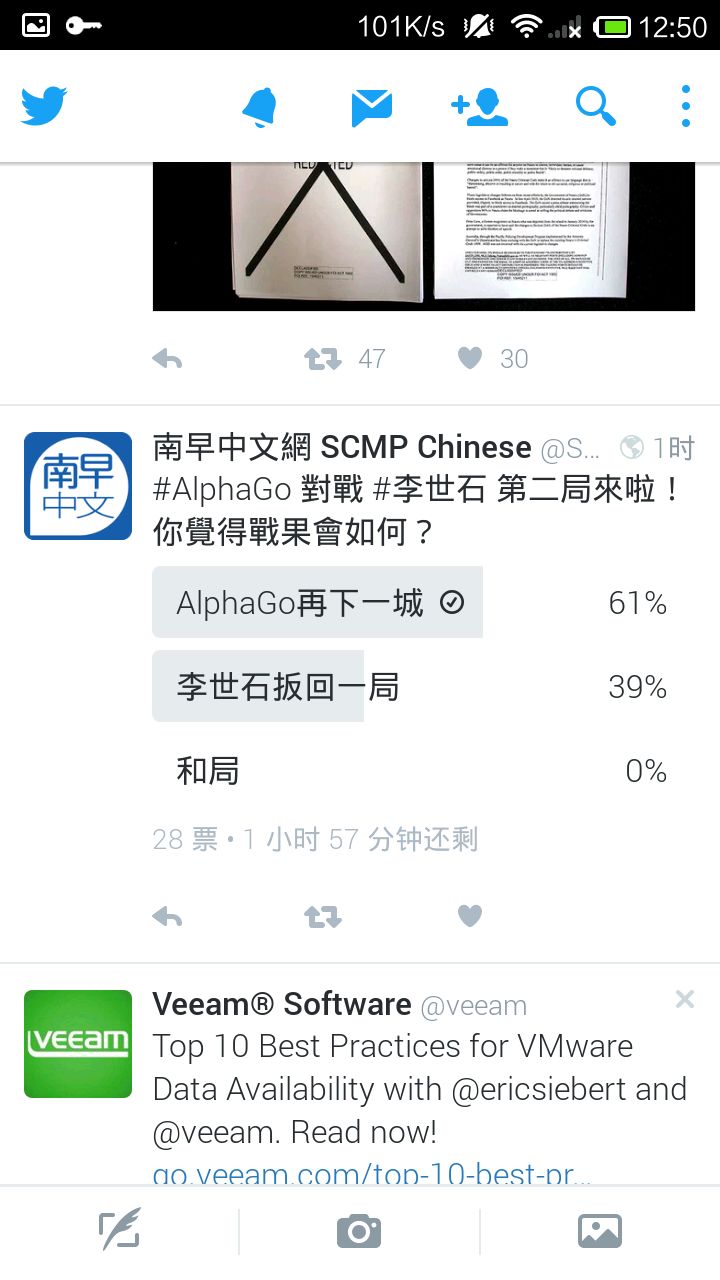Dismiss the Veeam Software promoted tweet

point(684,998)
